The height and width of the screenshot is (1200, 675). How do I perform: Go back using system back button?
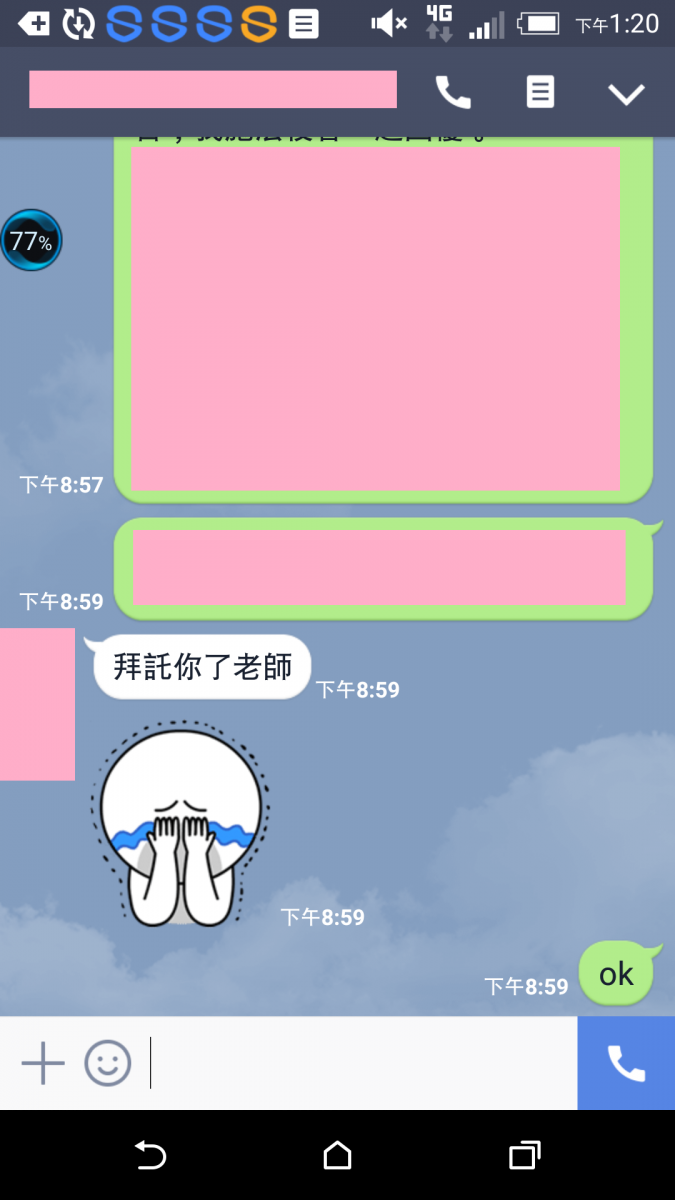pyautogui.click(x=150, y=1156)
